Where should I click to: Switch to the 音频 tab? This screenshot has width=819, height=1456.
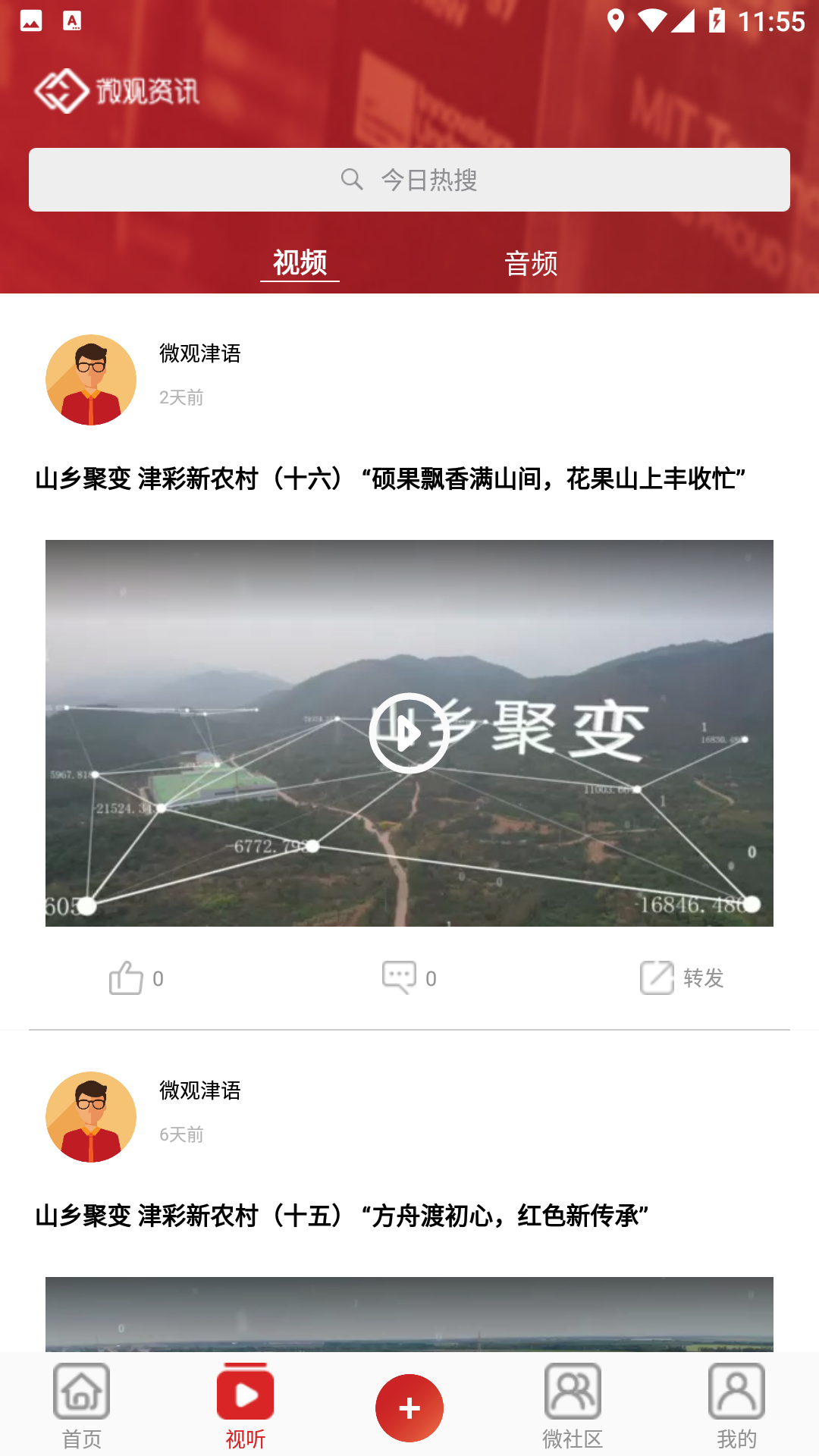(x=532, y=265)
